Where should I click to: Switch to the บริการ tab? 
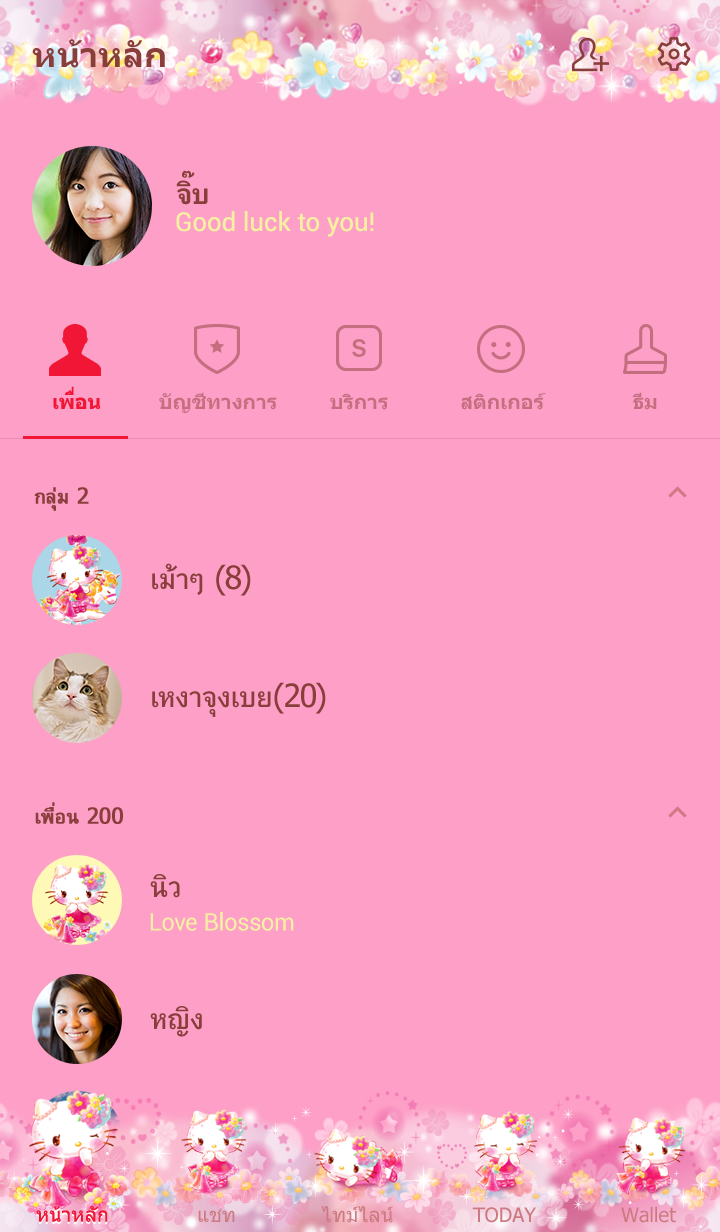[359, 368]
